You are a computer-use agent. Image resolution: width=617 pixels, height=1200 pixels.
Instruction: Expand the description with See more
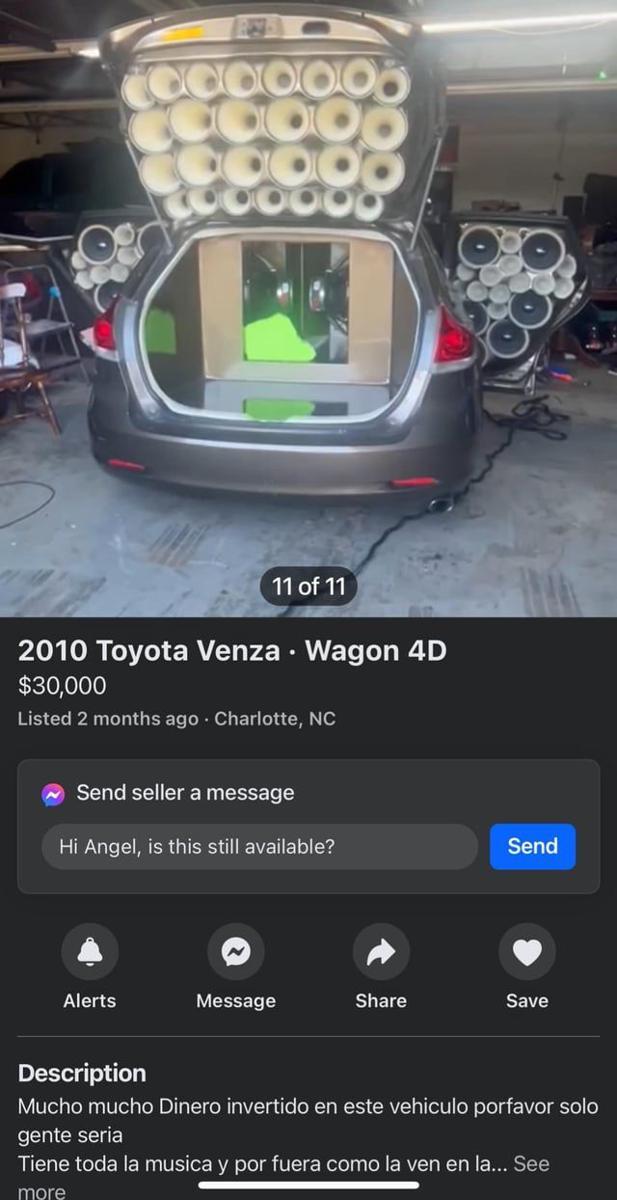pyautogui.click(x=531, y=1164)
